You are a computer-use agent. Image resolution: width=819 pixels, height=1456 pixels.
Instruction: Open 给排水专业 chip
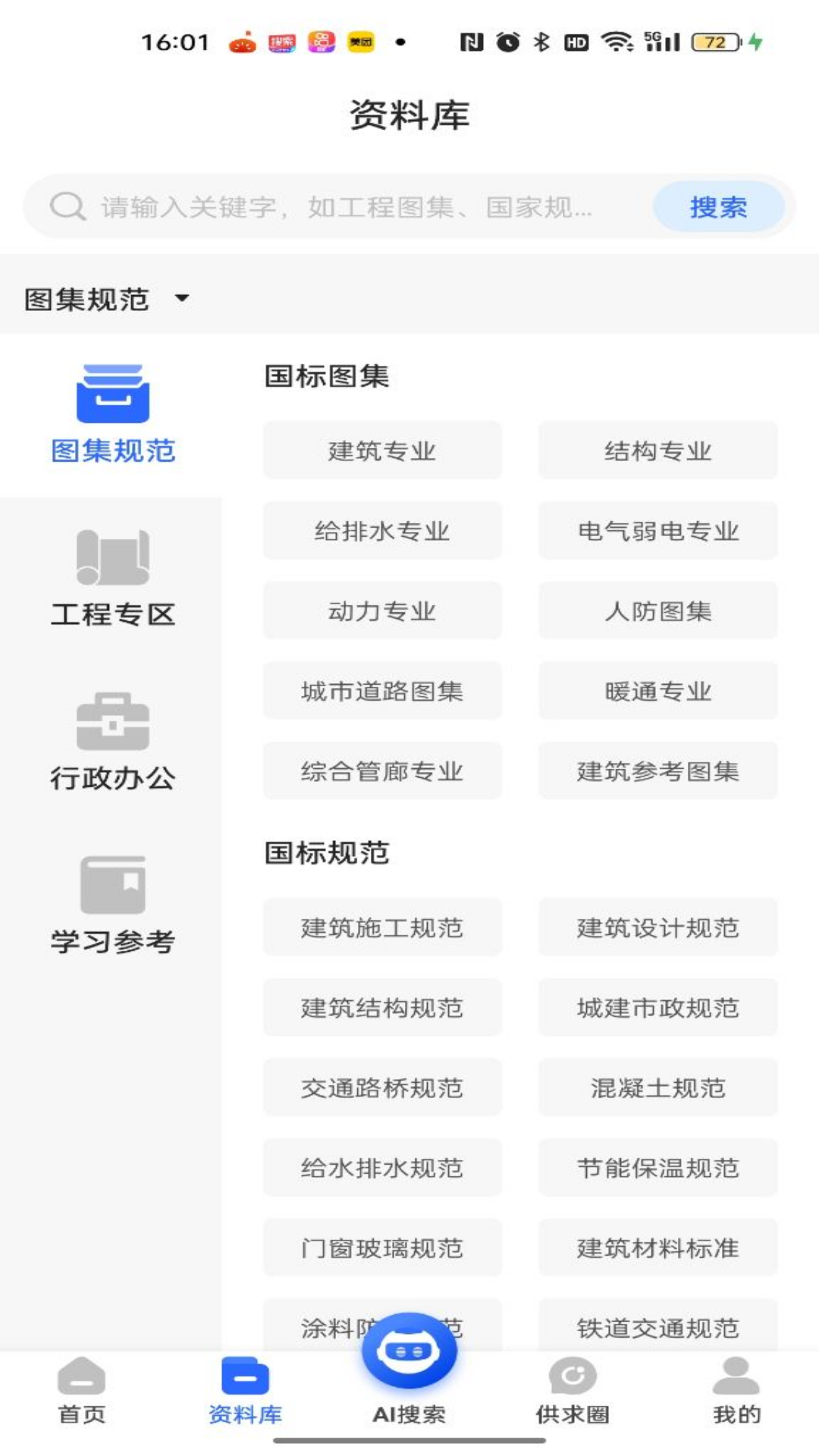(382, 531)
